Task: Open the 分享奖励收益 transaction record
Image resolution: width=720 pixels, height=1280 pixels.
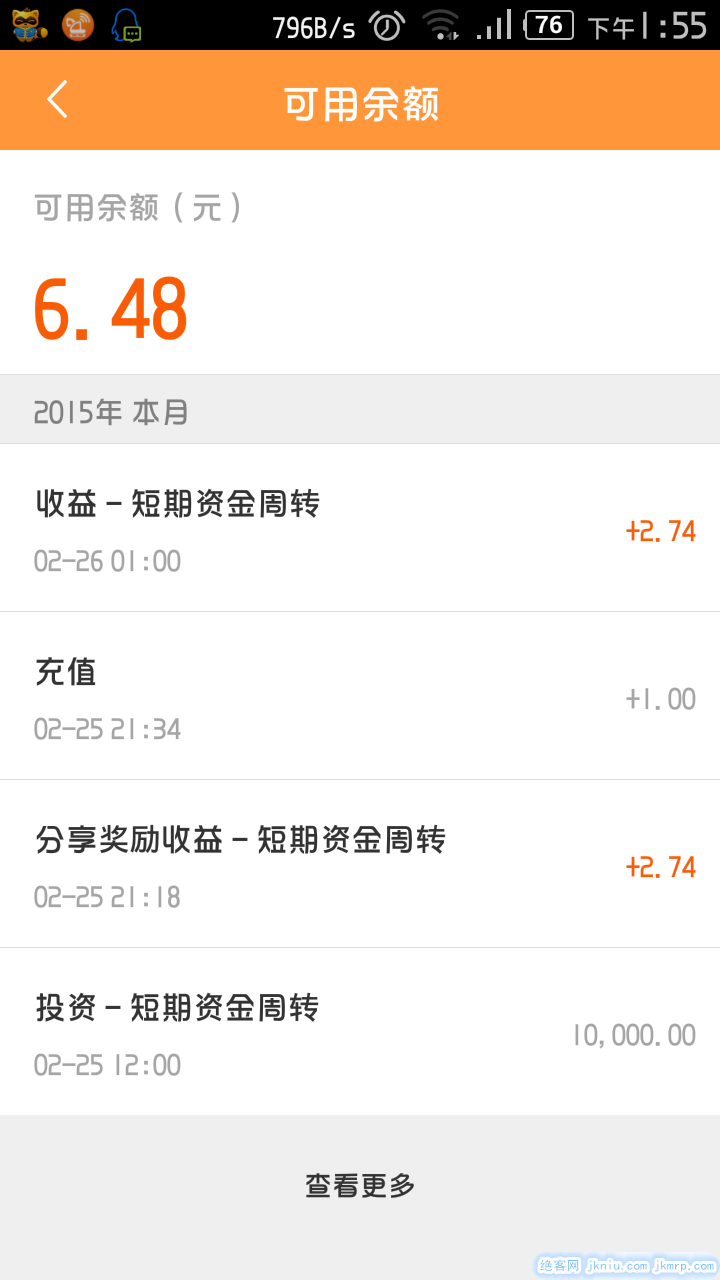Action: tap(360, 864)
